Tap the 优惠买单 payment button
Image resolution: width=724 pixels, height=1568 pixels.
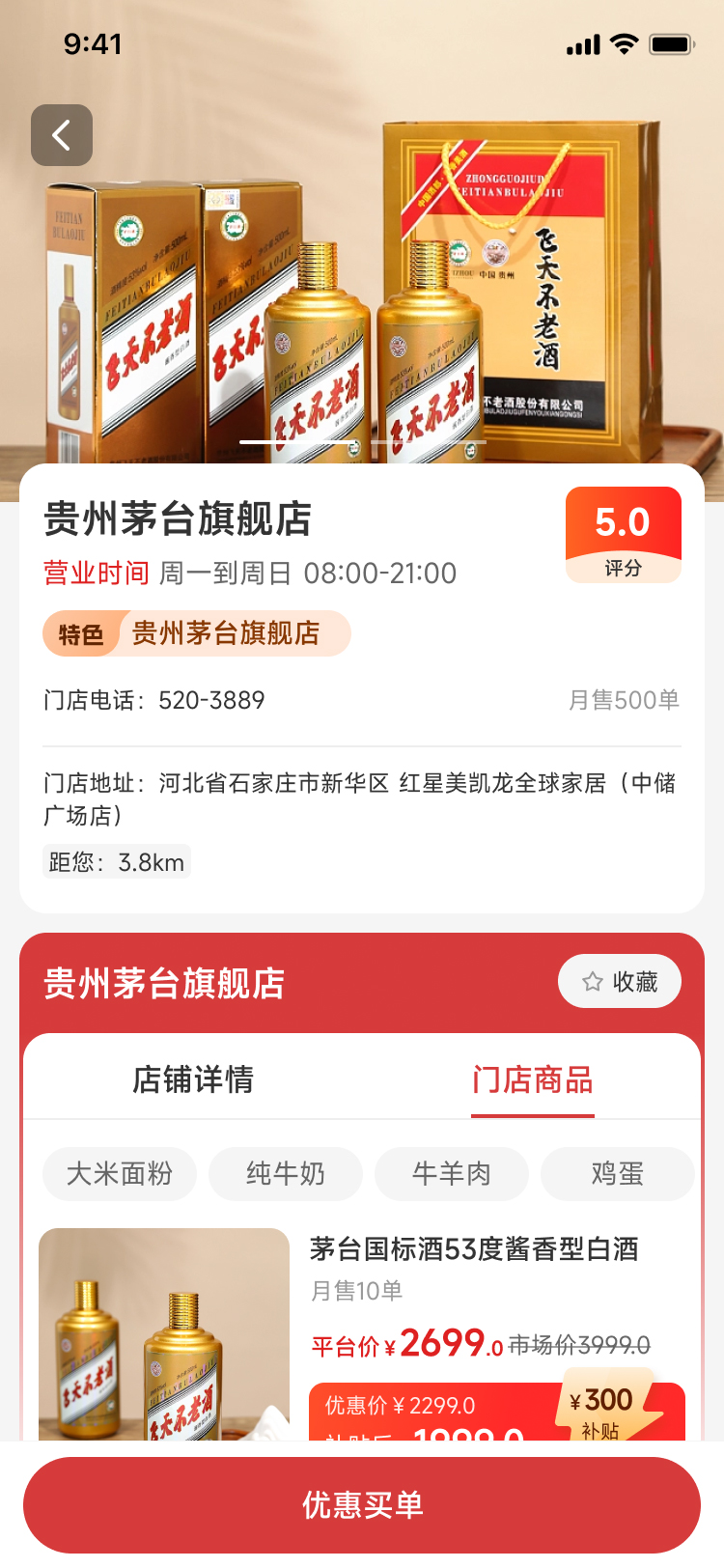pos(362,1503)
